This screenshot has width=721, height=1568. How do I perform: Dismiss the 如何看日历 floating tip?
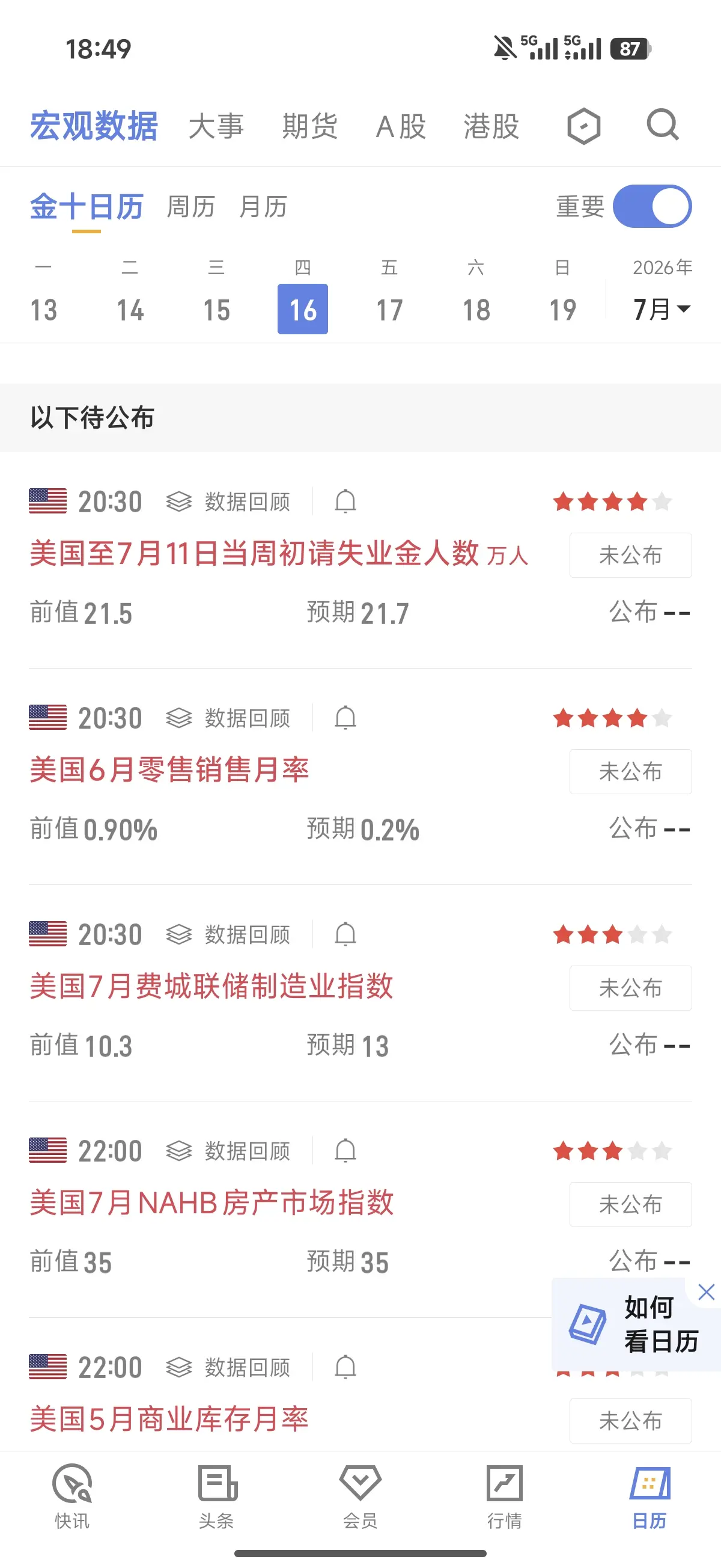pos(706,1291)
